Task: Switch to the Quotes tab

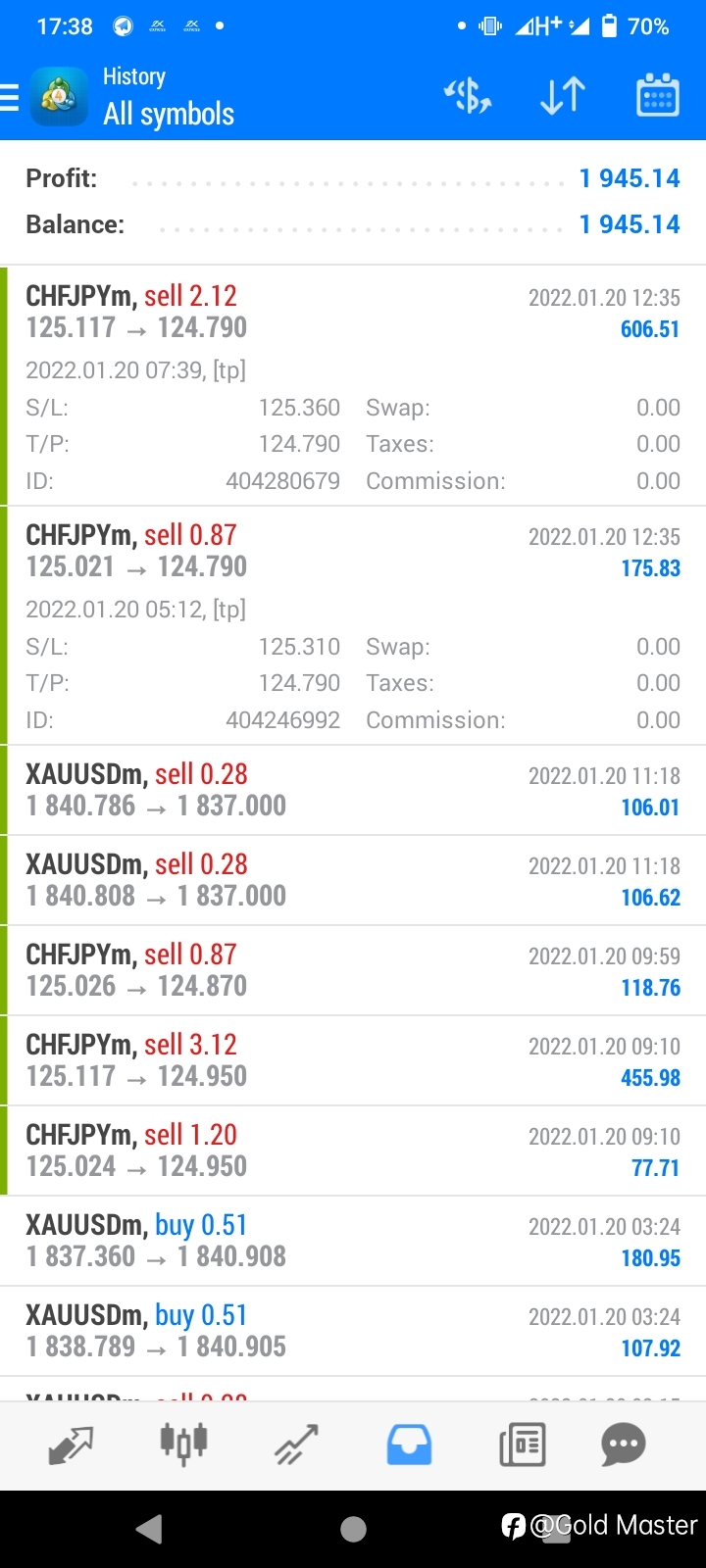Action: coord(71,1445)
